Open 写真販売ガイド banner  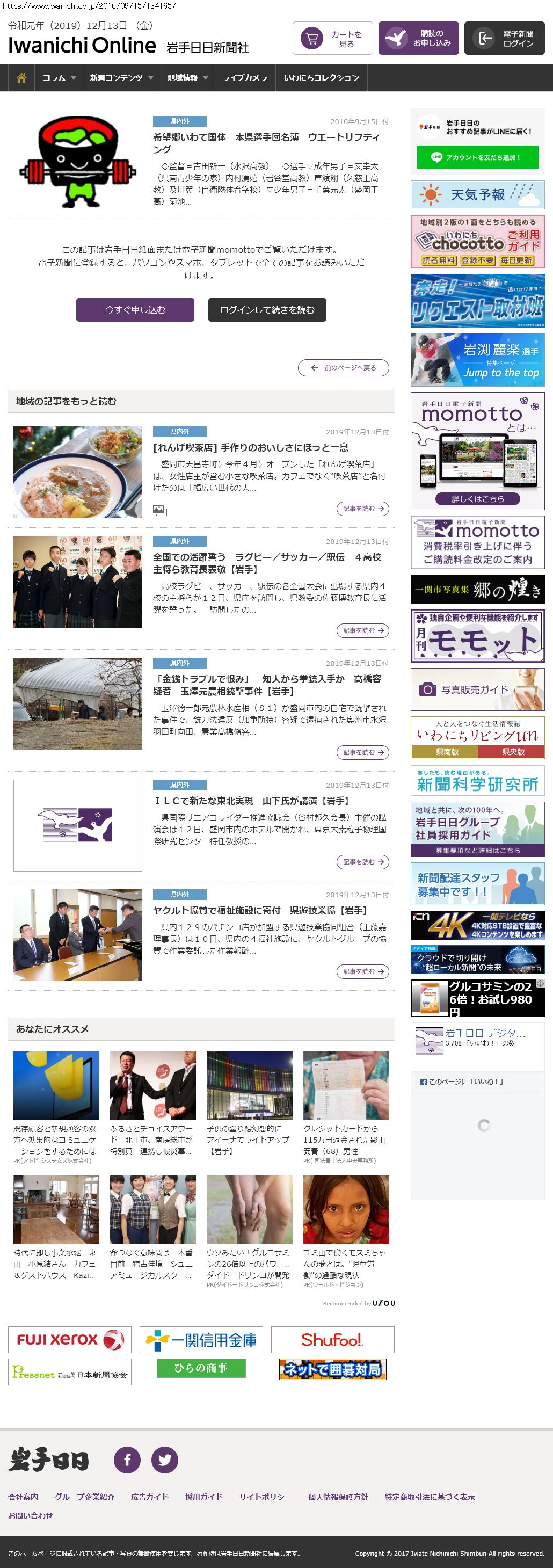pos(477,689)
